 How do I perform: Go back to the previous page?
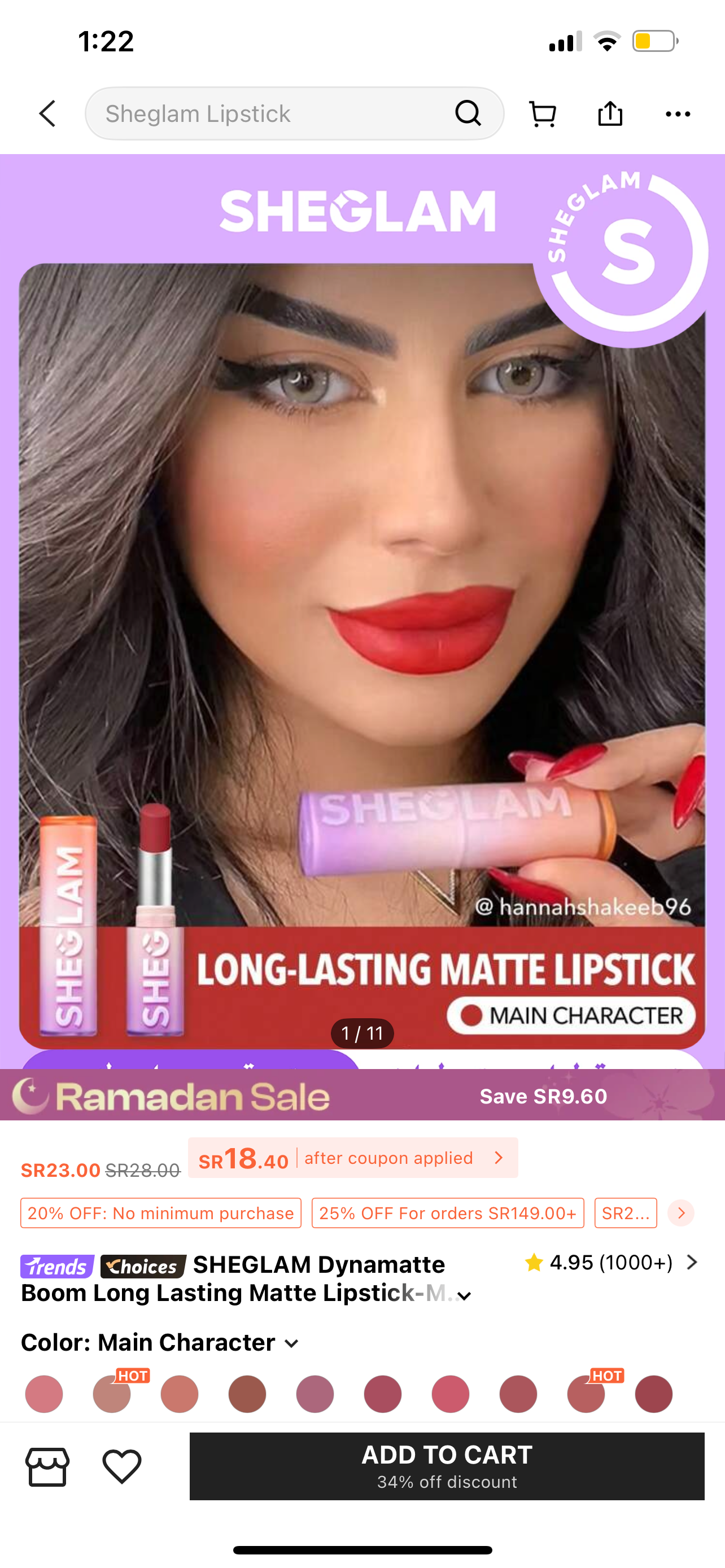tap(47, 114)
